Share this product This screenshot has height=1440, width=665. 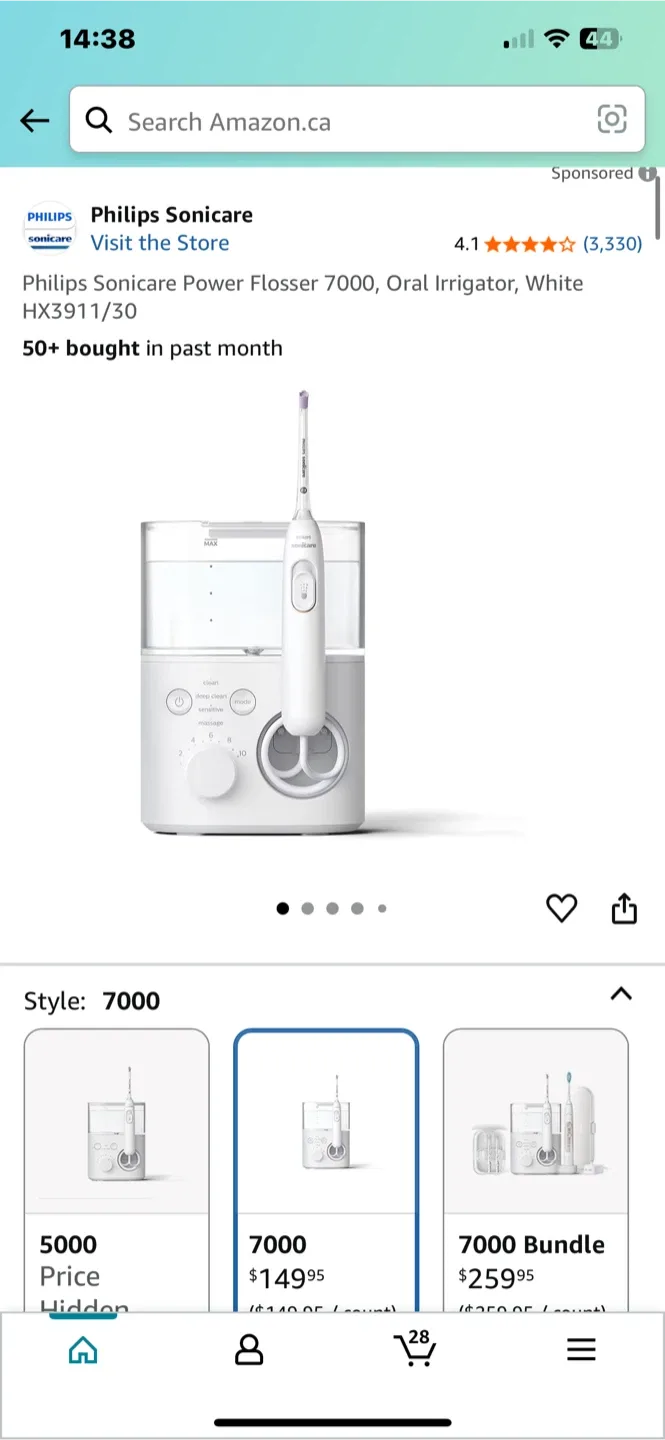click(x=624, y=908)
